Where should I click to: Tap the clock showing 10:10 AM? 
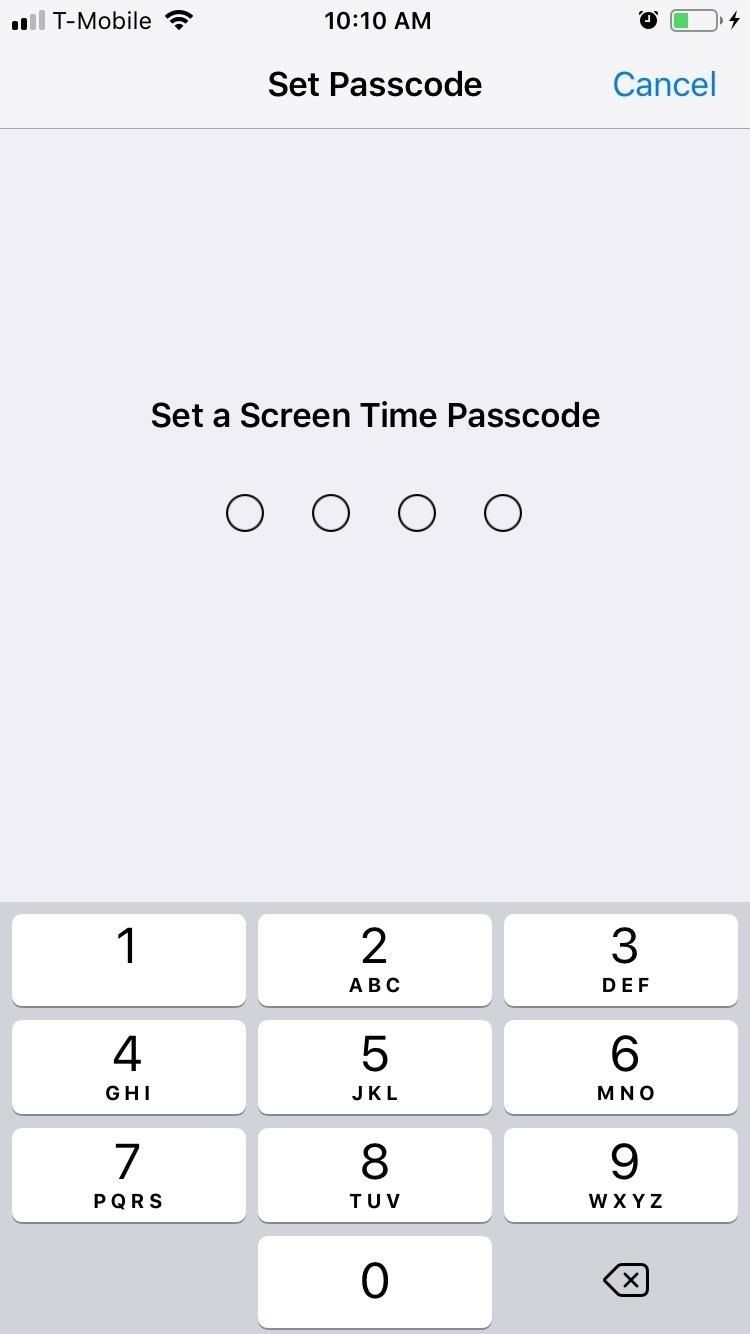(x=377, y=20)
